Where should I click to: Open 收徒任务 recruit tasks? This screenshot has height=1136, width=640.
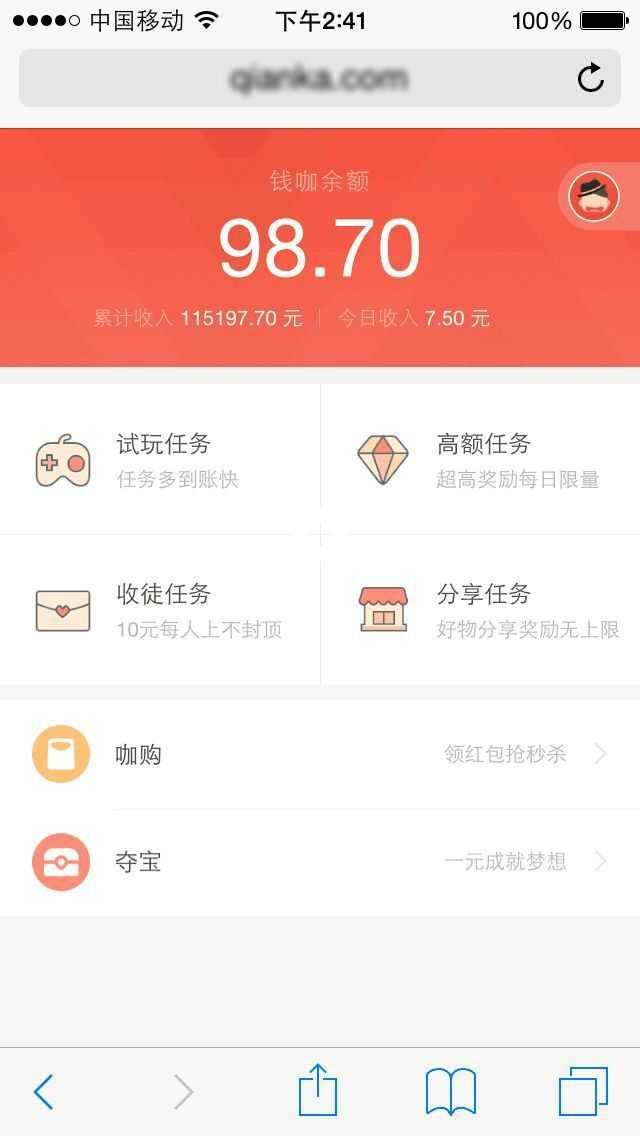[x=160, y=610]
